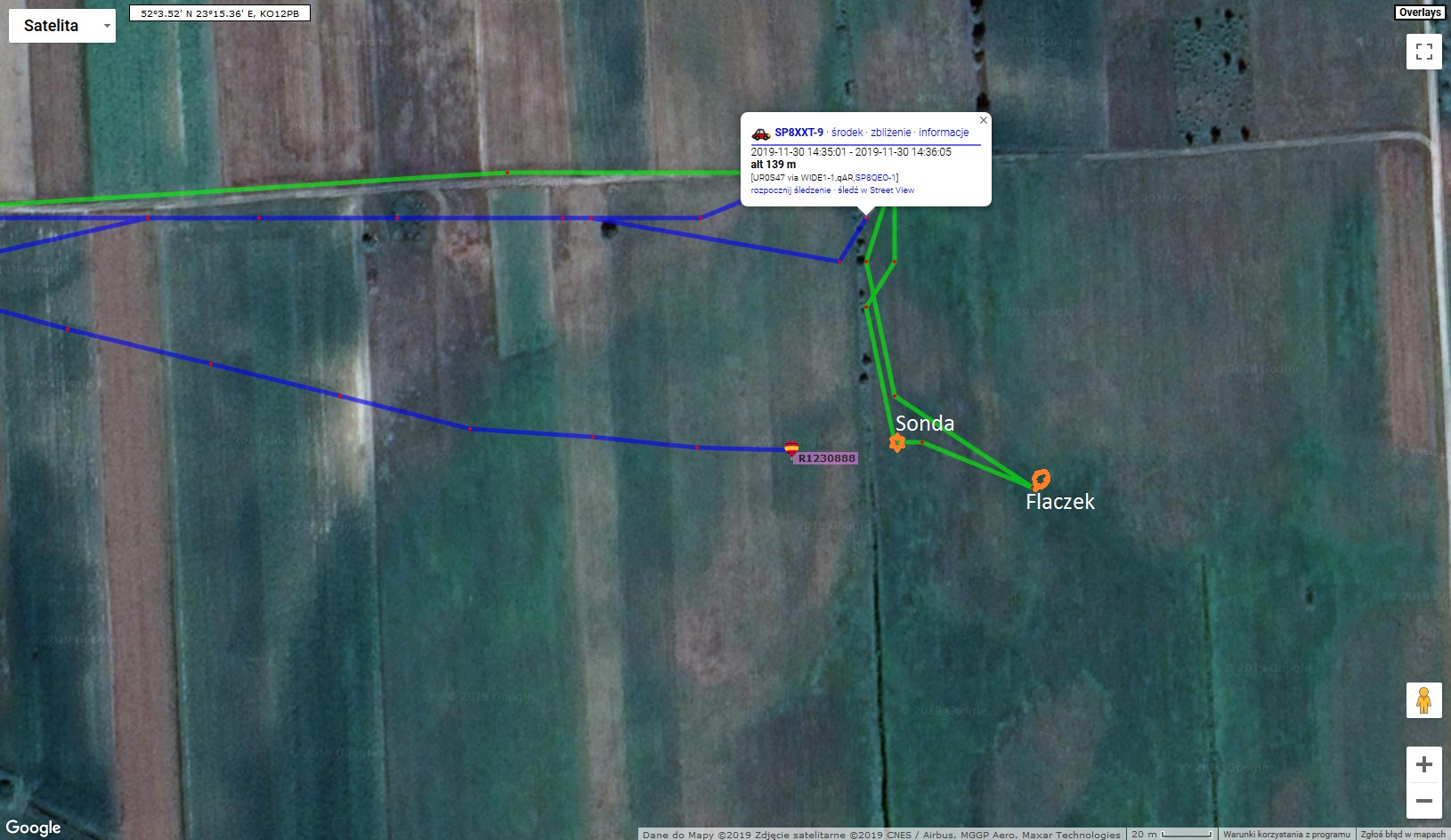Toggle fullscreen map view

coord(1423,52)
